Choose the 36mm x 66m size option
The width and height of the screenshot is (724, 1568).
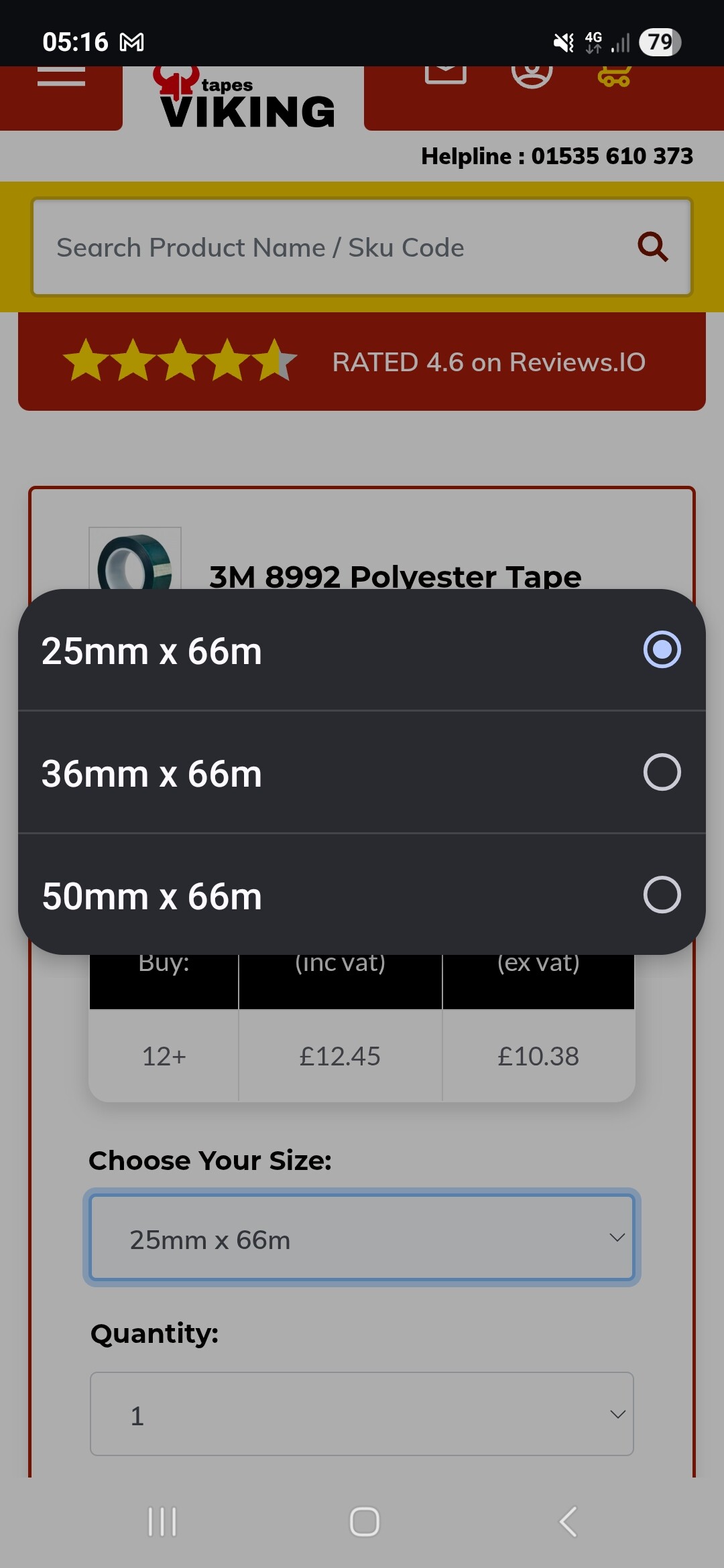pos(362,773)
